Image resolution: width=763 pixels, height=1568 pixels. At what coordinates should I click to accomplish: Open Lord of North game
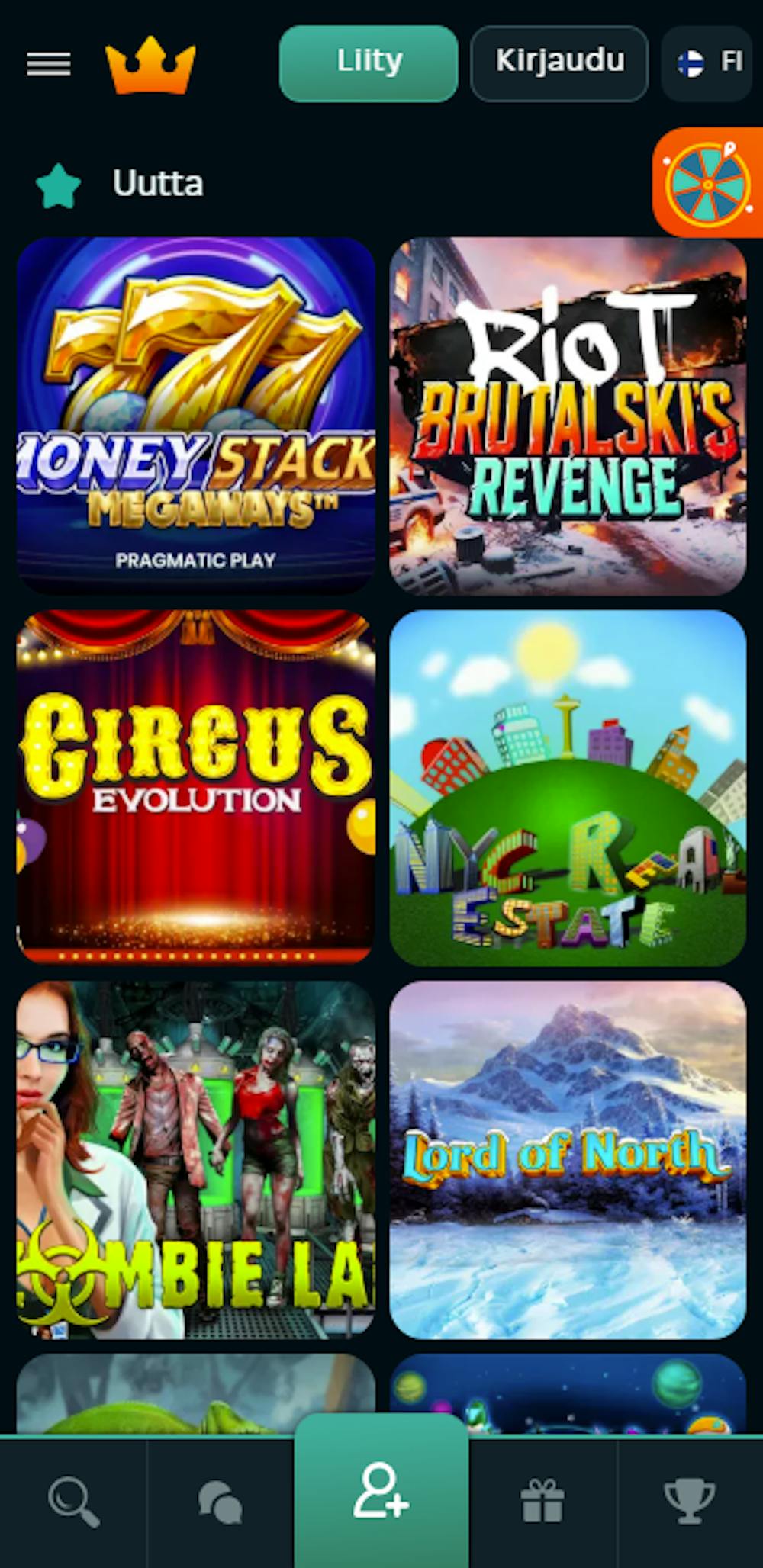tap(568, 1159)
